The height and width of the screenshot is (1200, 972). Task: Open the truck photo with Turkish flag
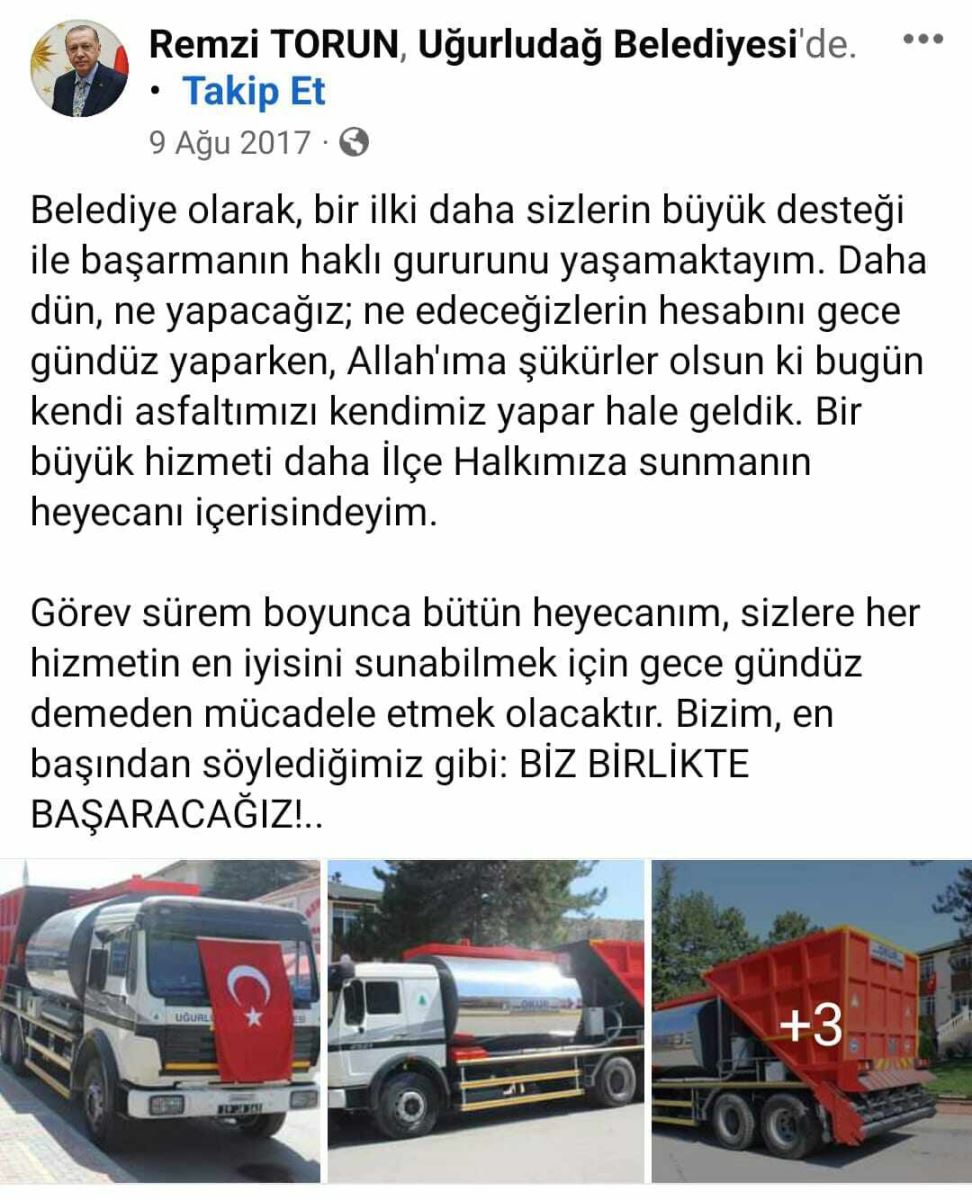coord(160,1020)
